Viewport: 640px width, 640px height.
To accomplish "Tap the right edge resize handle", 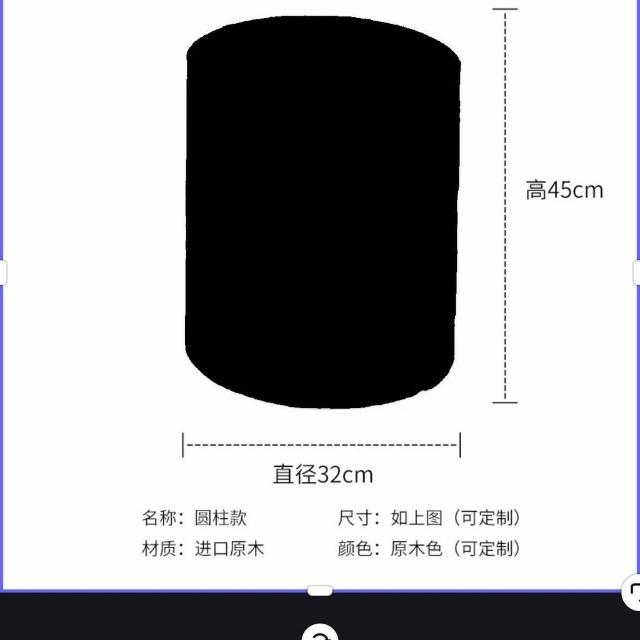I will point(636,271).
